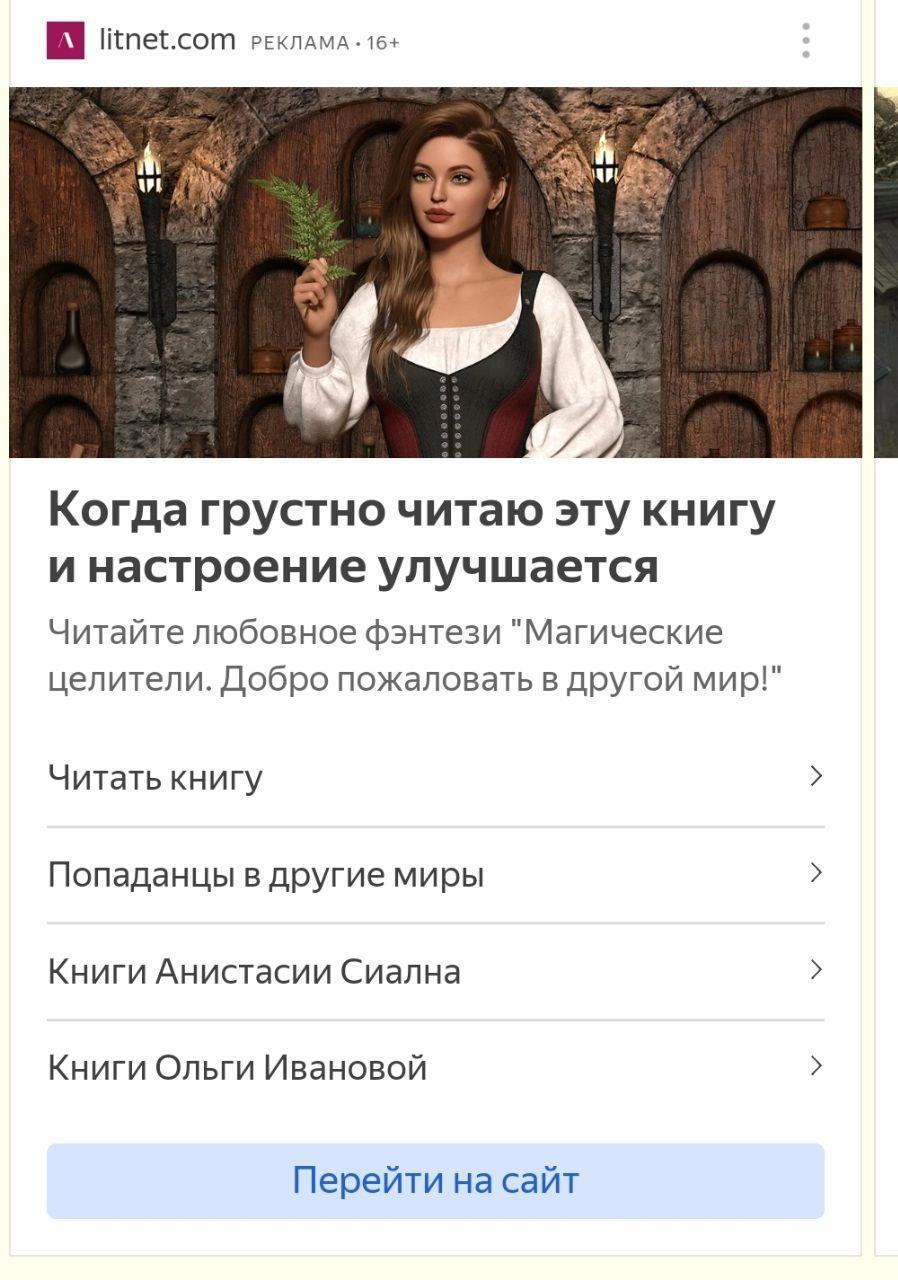
Task: Browse «Книги Анистасии Сиална»
Action: click(435, 971)
